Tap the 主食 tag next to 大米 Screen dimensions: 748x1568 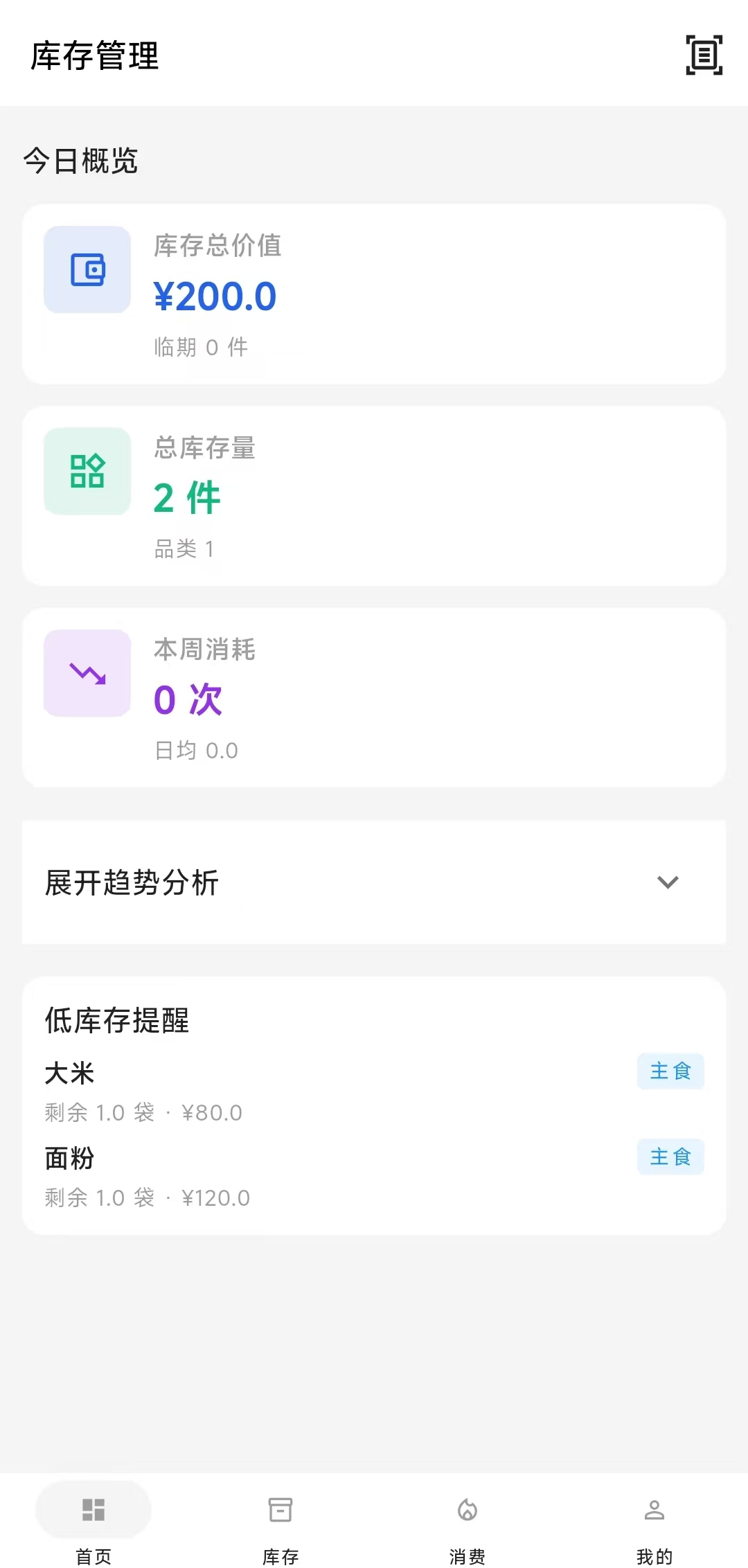(670, 1071)
